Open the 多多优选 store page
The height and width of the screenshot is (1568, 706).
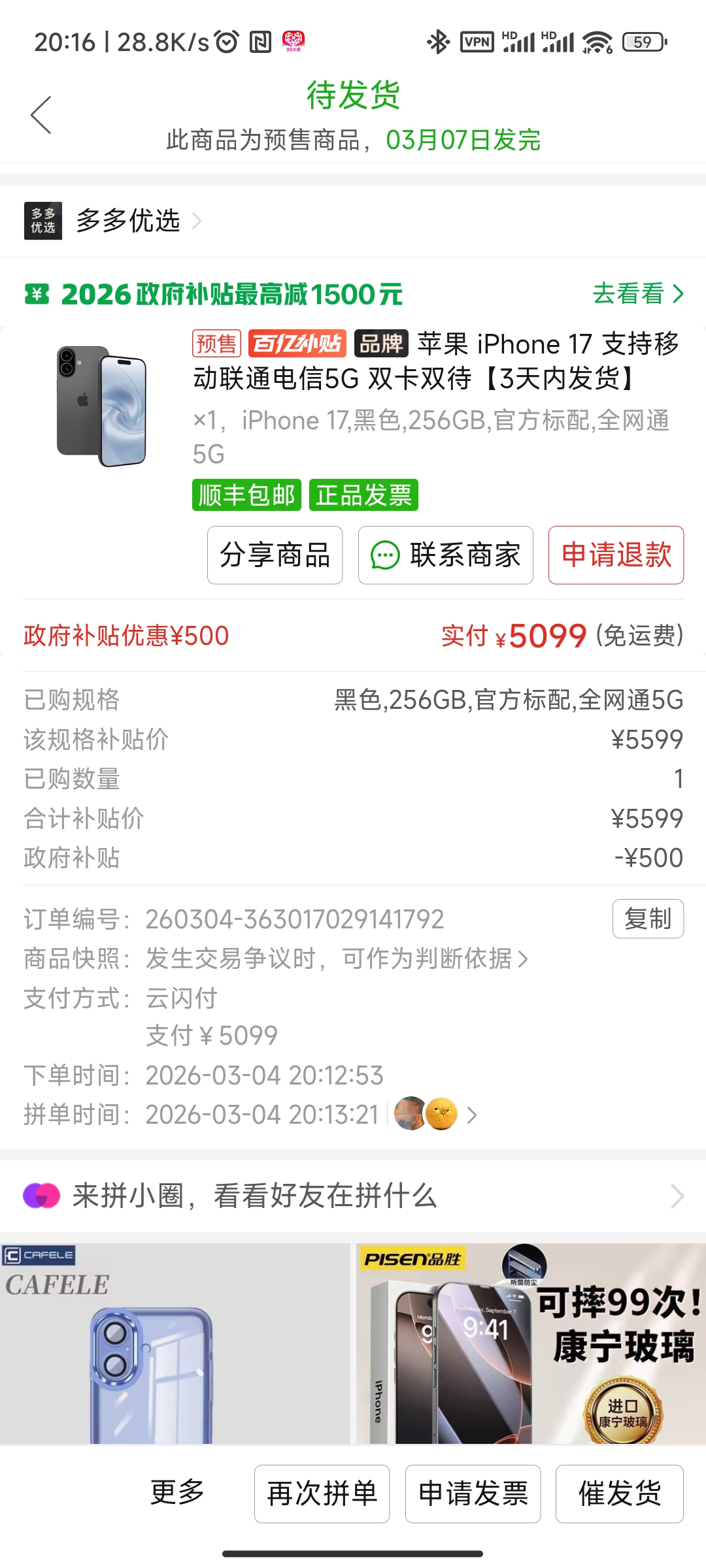point(127,221)
